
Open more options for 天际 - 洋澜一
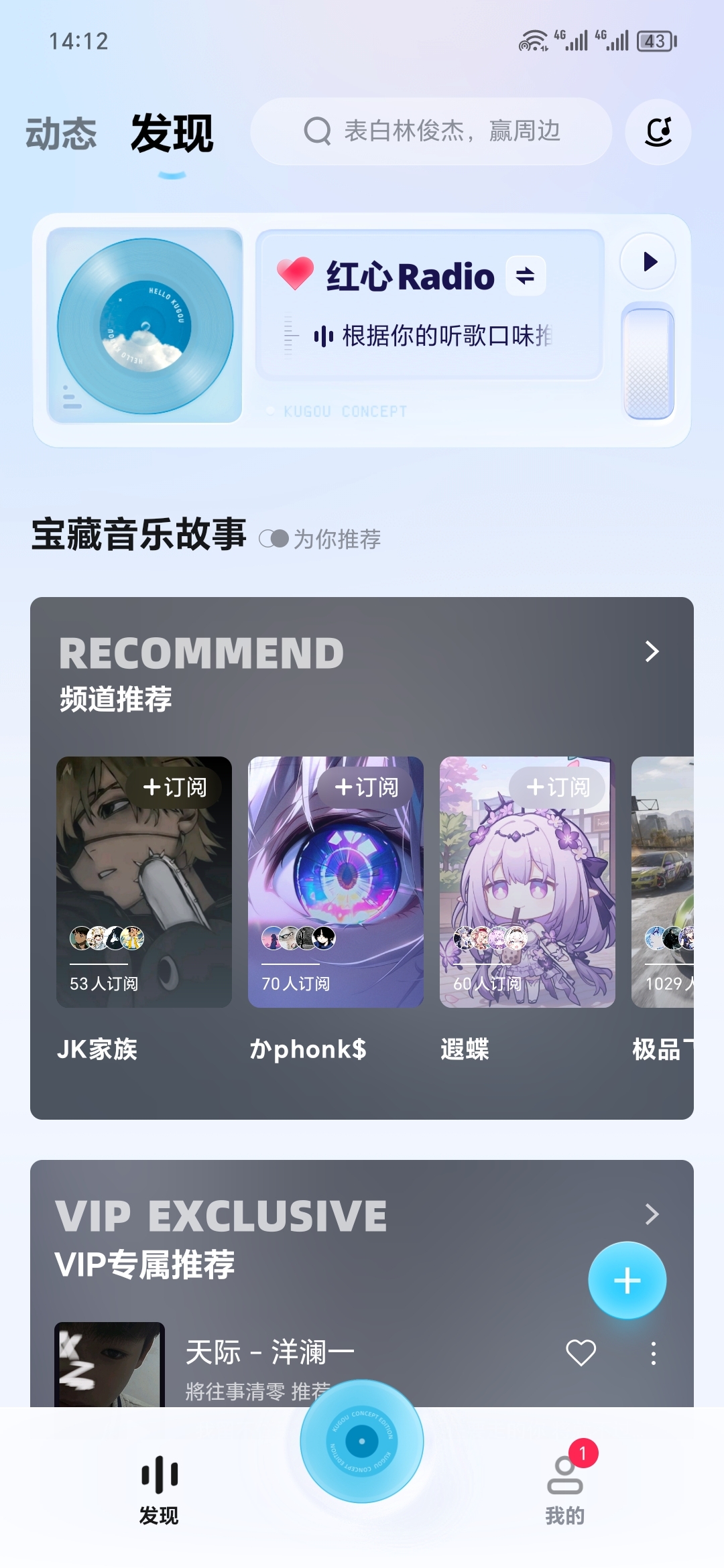tap(653, 1354)
